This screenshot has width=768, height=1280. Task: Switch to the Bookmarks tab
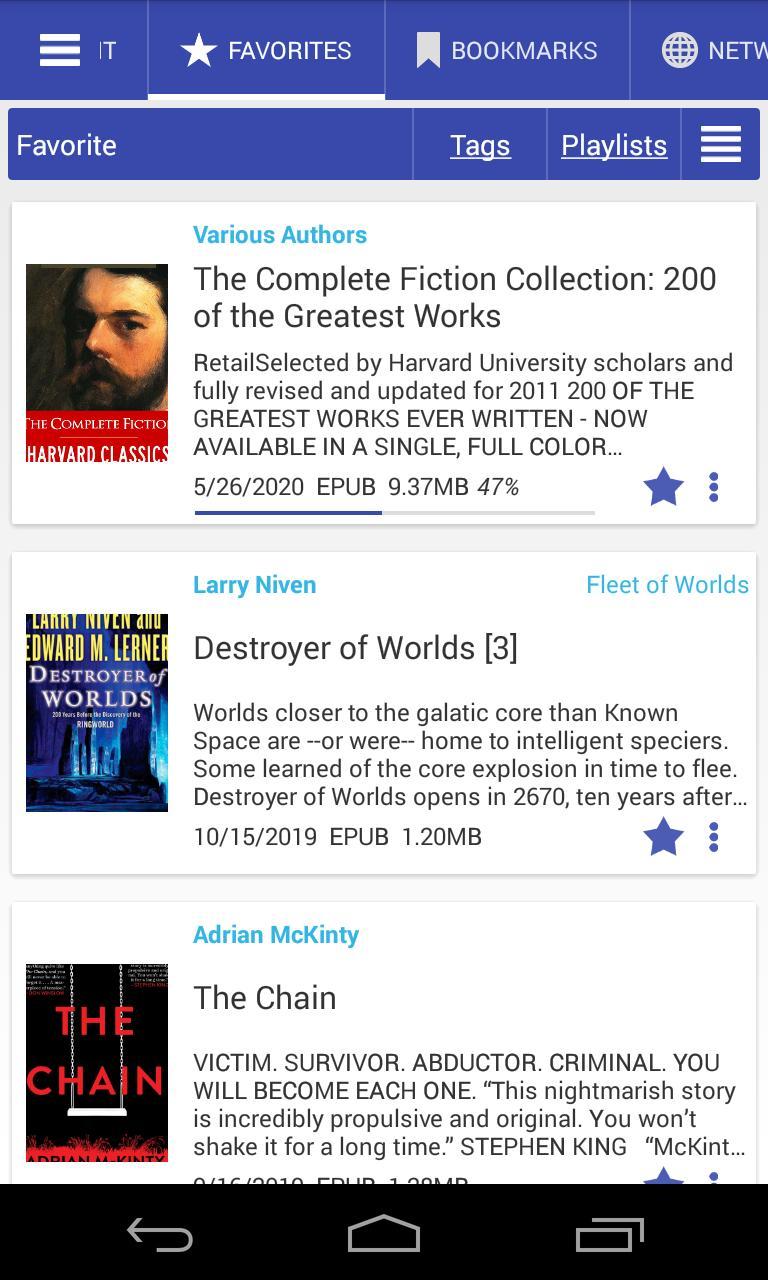(507, 50)
